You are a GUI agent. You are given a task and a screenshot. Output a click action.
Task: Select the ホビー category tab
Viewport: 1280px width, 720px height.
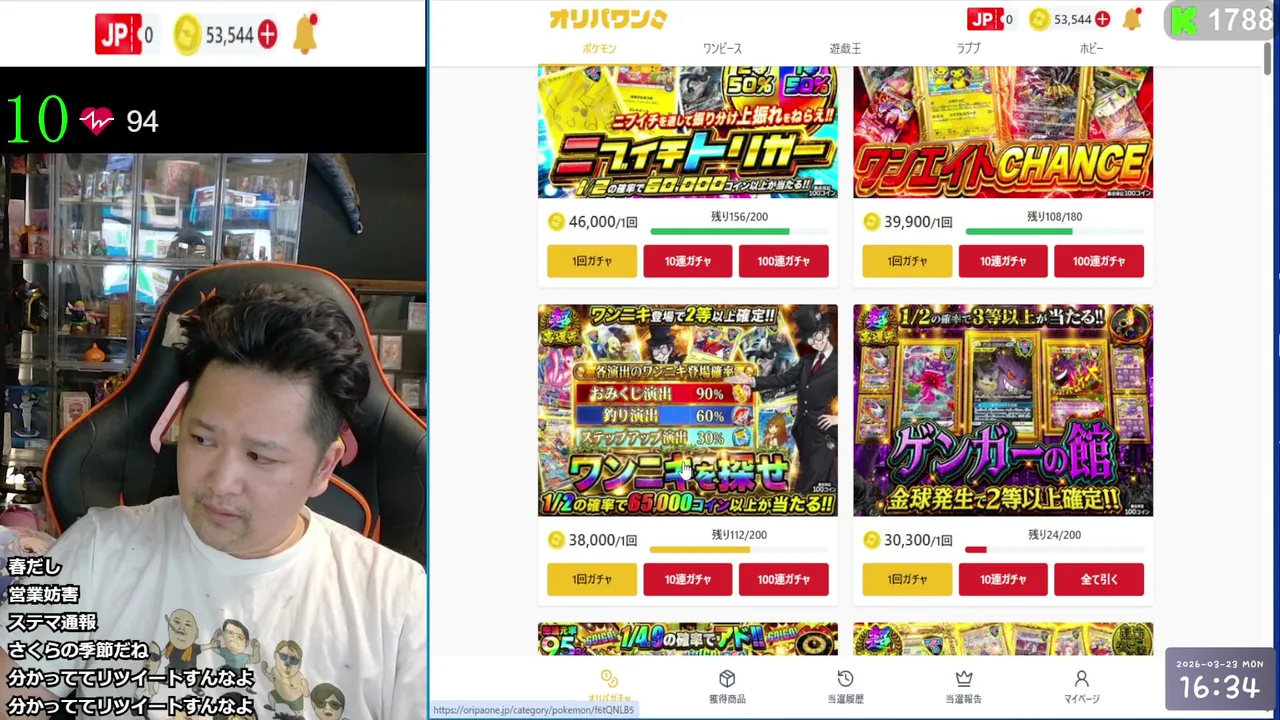[1091, 48]
